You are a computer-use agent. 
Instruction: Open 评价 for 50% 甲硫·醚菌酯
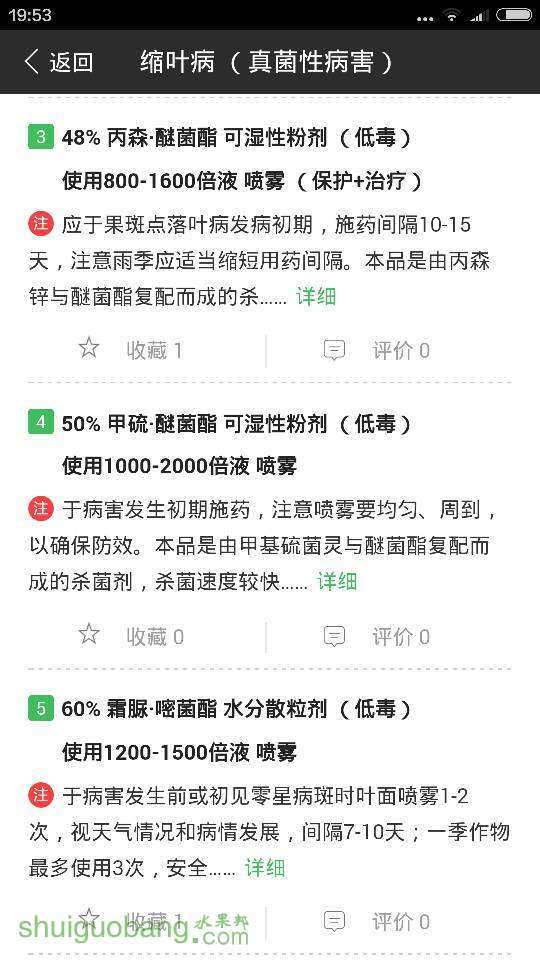(377, 636)
